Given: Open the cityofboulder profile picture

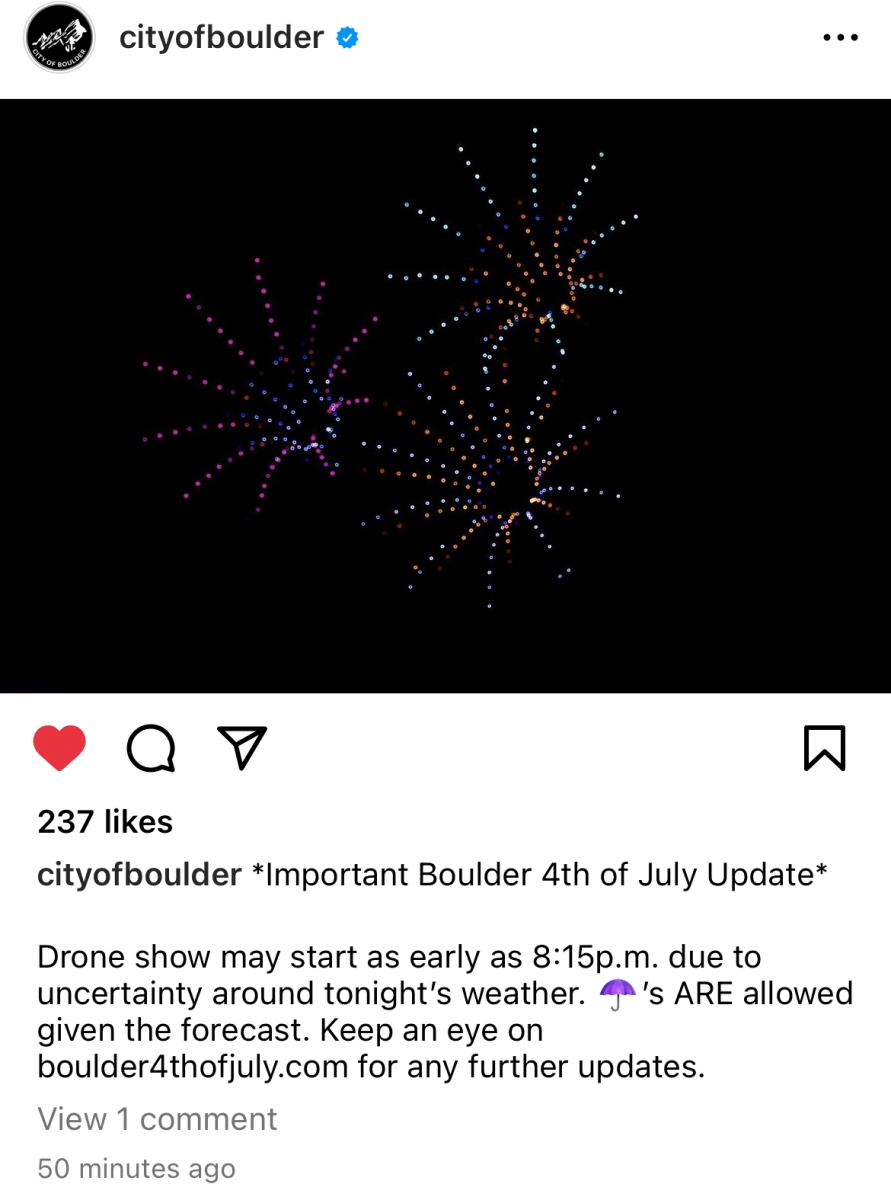Looking at the screenshot, I should coord(59,38).
